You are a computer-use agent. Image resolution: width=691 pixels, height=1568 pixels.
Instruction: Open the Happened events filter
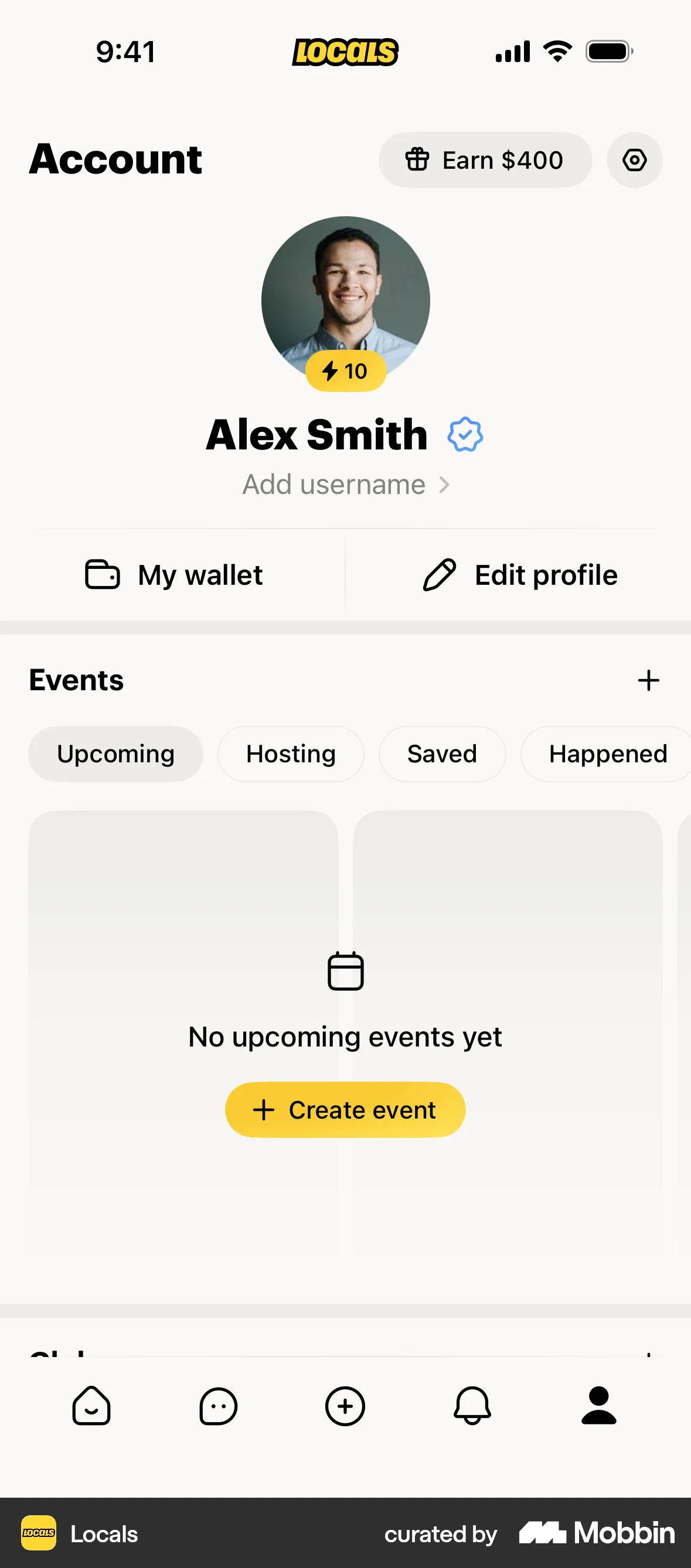(607, 754)
